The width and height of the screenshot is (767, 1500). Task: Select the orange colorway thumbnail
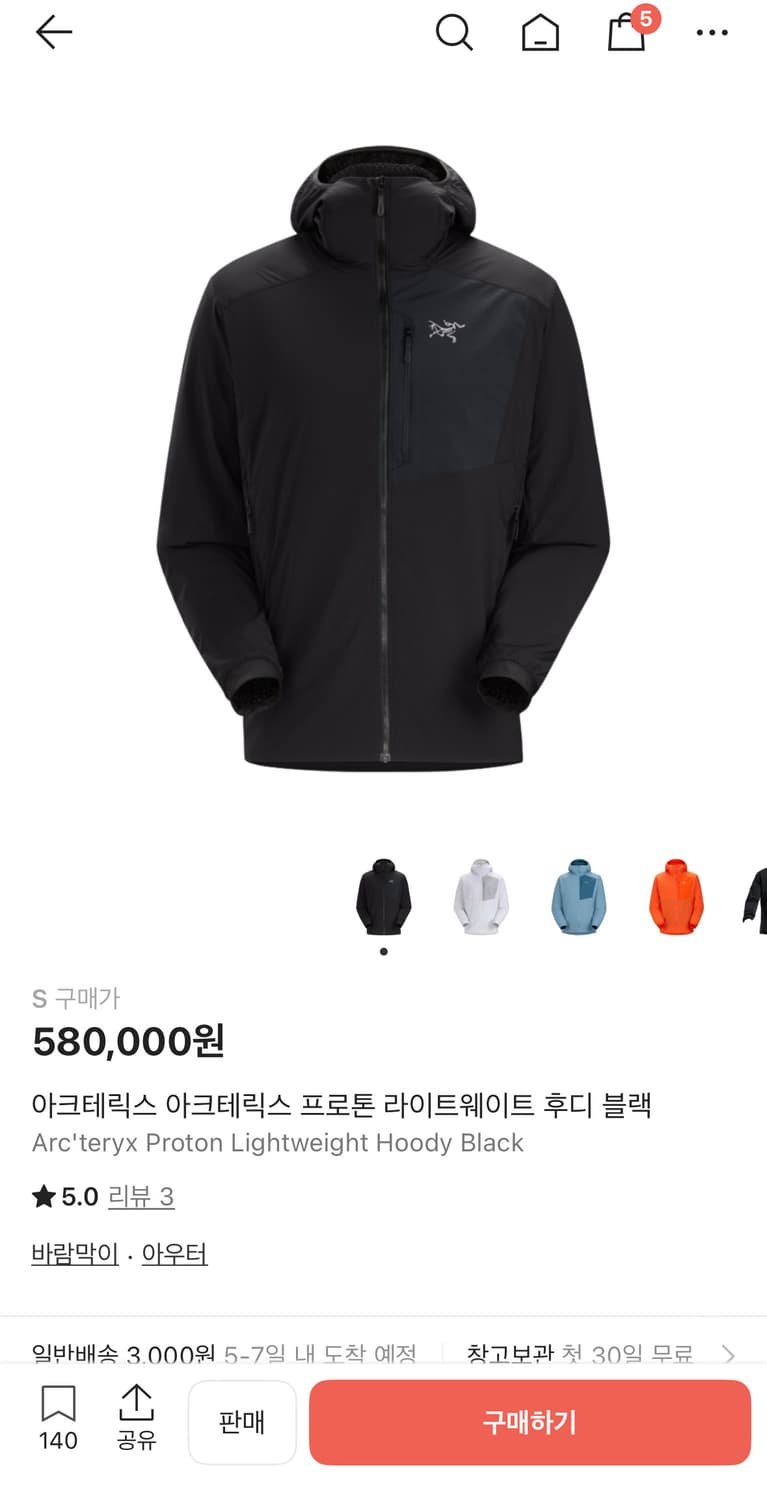676,898
